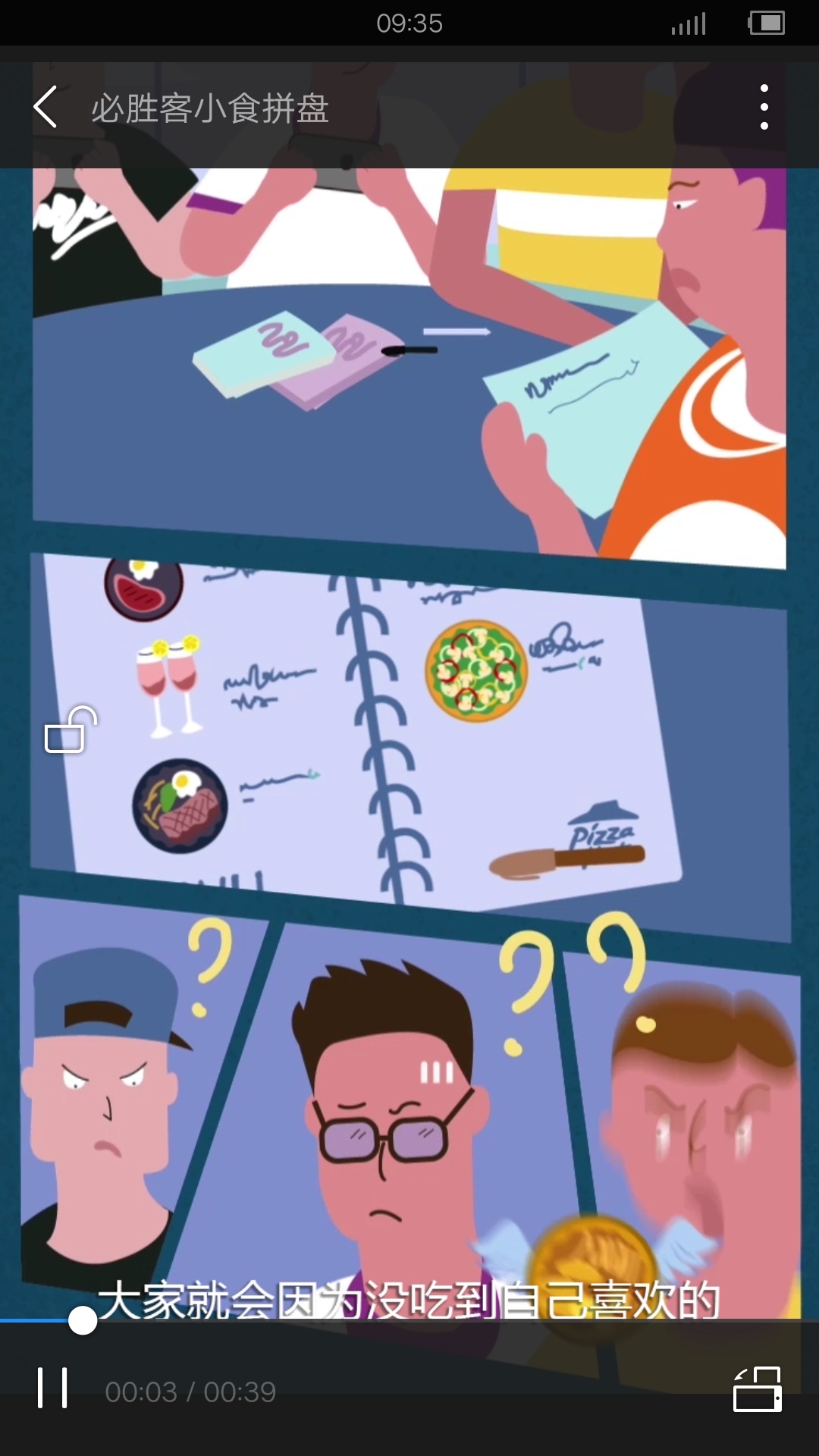Pause the video playback
The image size is (819, 1456).
(x=52, y=1389)
